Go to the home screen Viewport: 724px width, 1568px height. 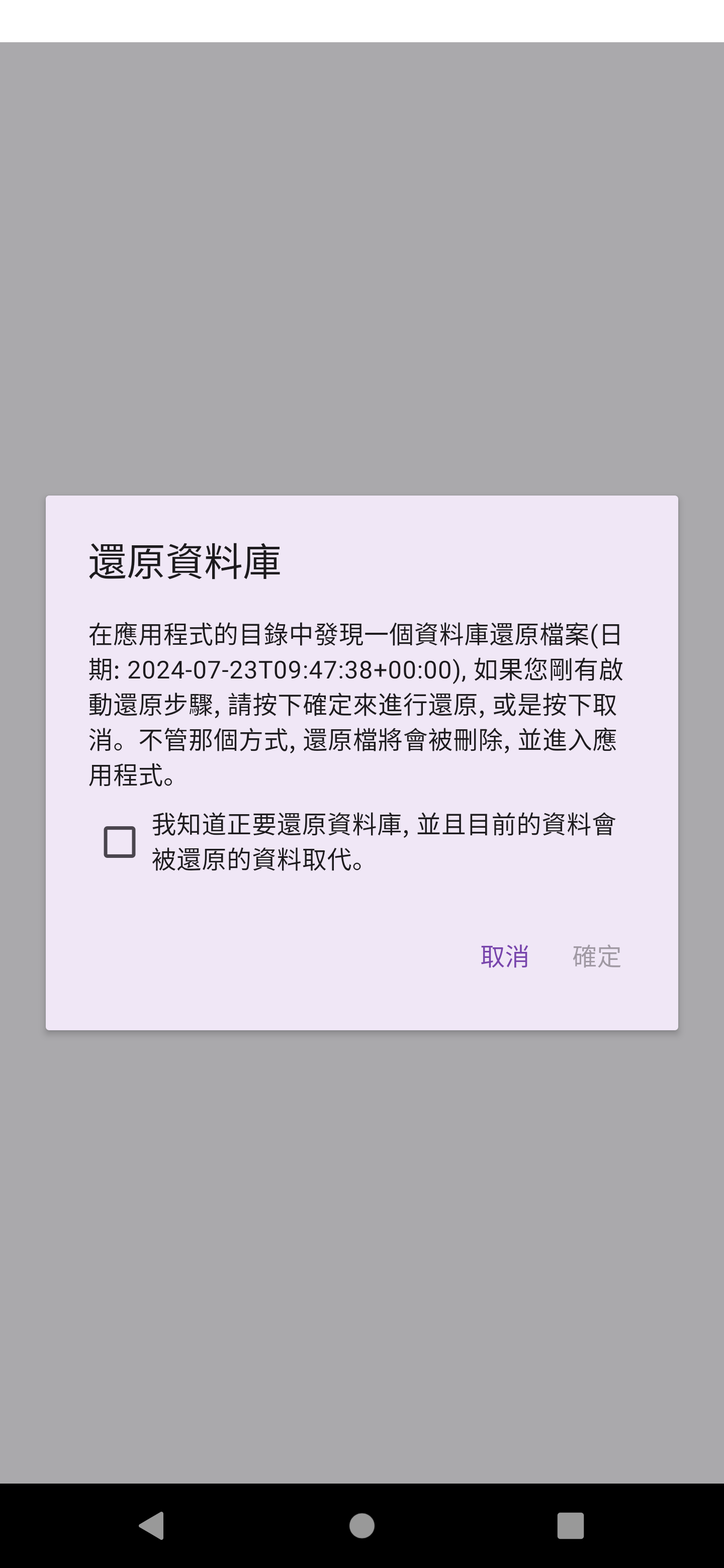(x=361, y=1525)
